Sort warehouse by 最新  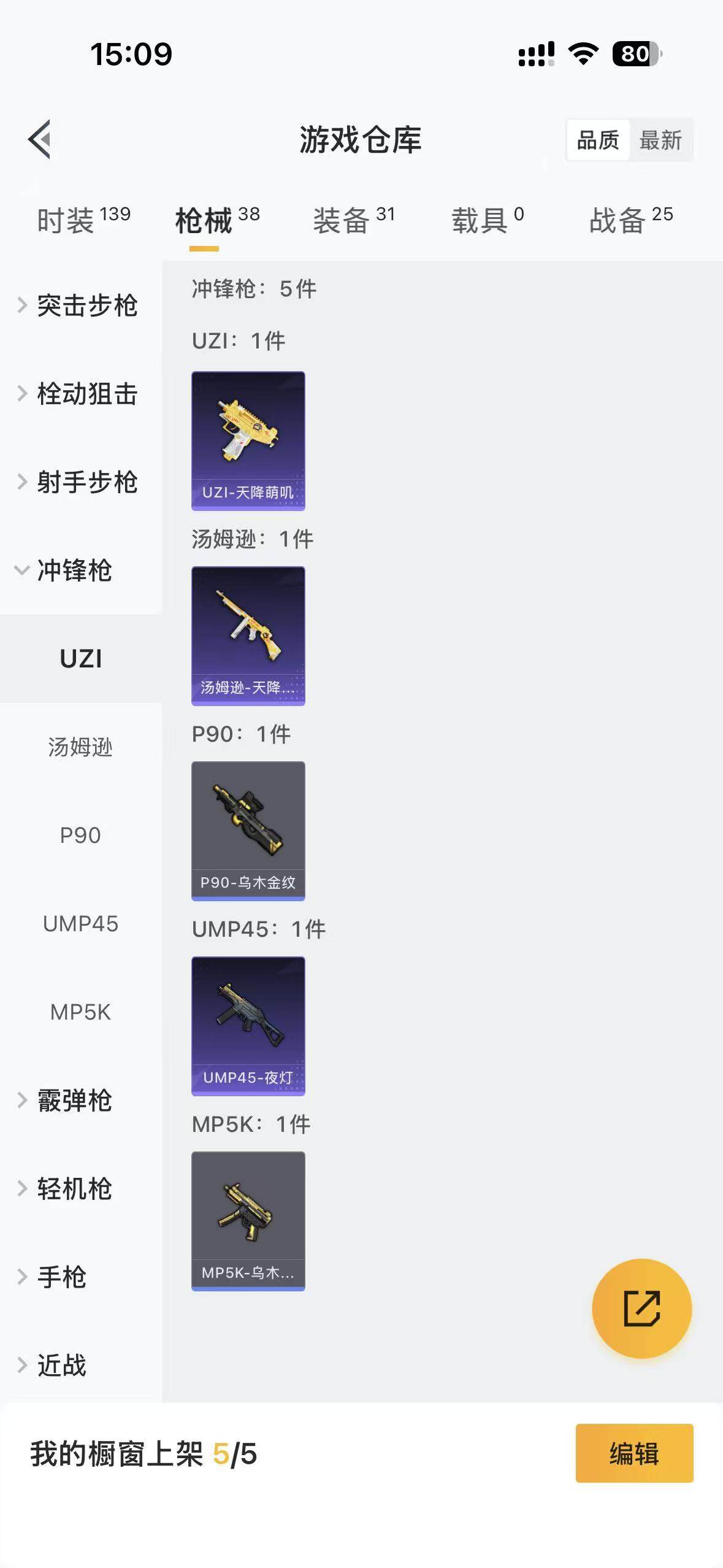point(660,140)
